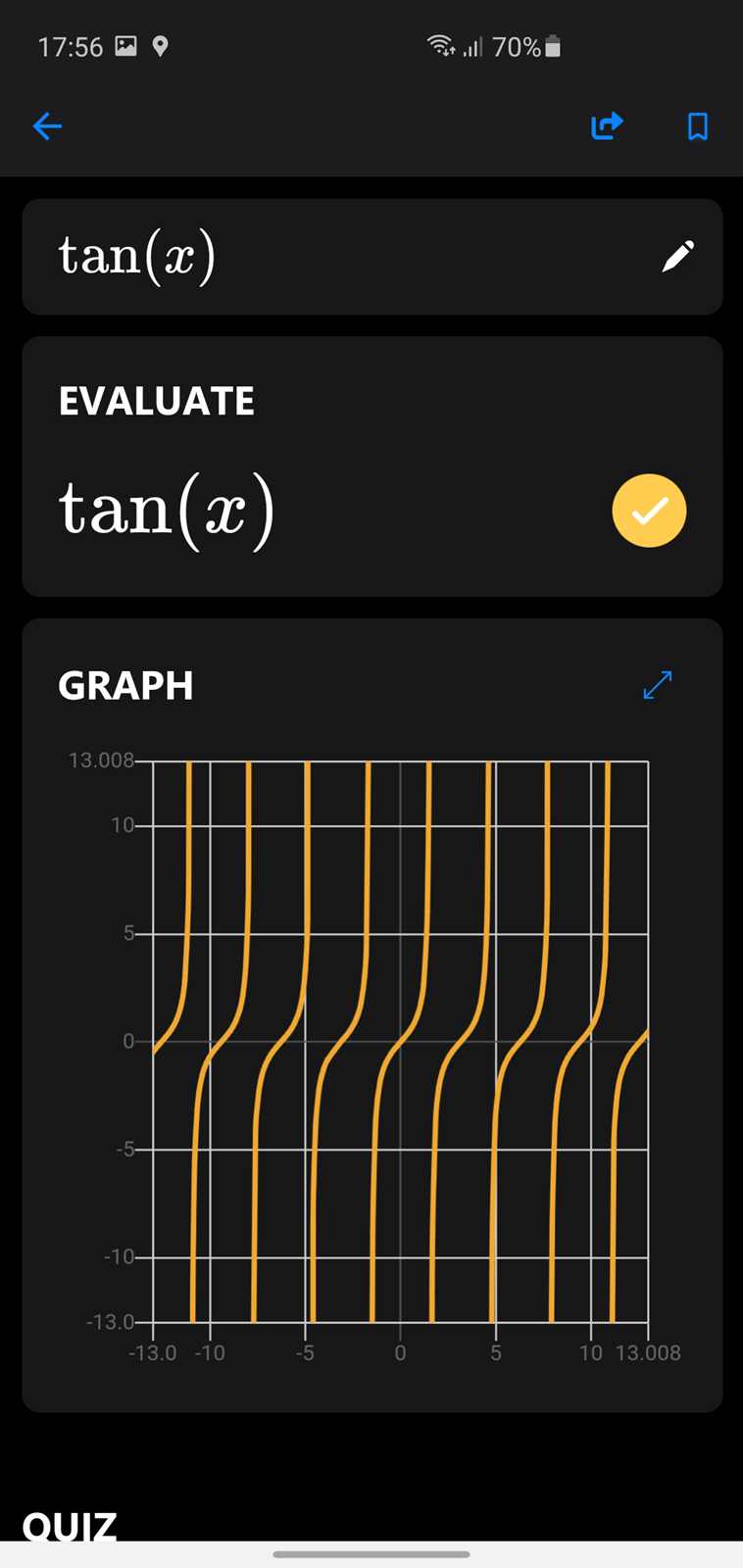Go back using the blue arrow
Screen dimensions: 743x1568
[x=47, y=125]
